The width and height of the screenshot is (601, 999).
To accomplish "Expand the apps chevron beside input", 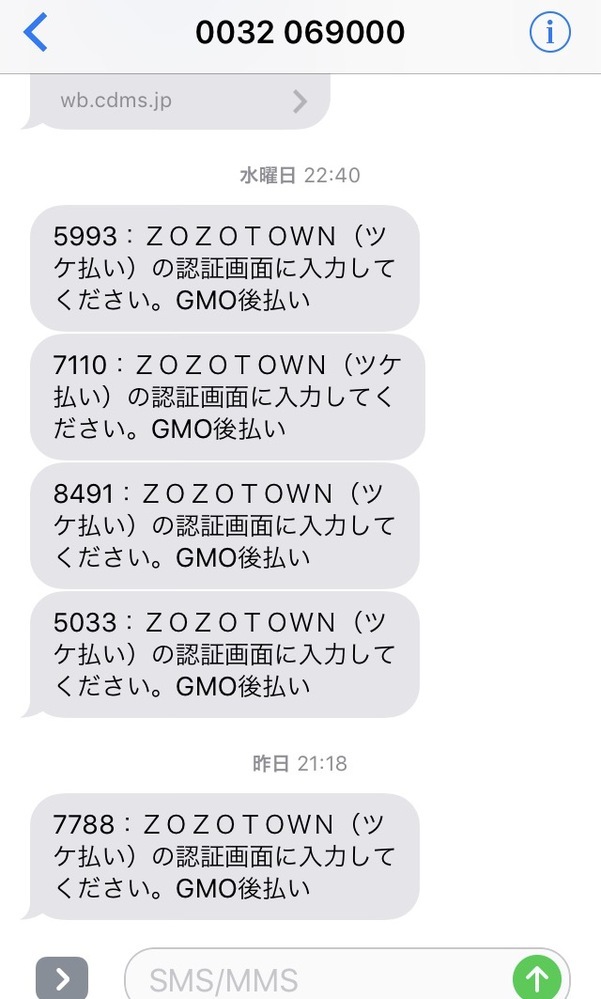I will 62,978.
